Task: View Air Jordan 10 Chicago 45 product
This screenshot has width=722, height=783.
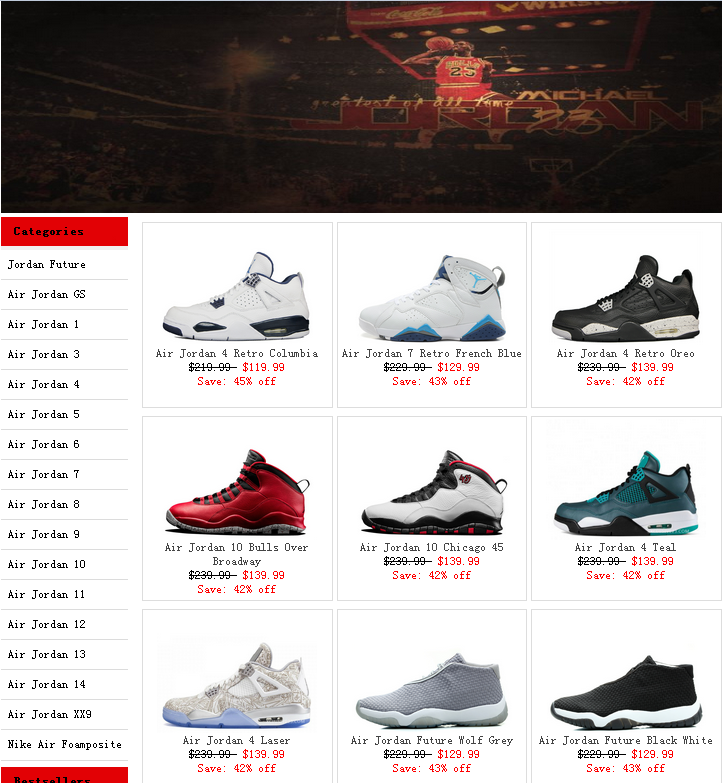Action: (431, 547)
